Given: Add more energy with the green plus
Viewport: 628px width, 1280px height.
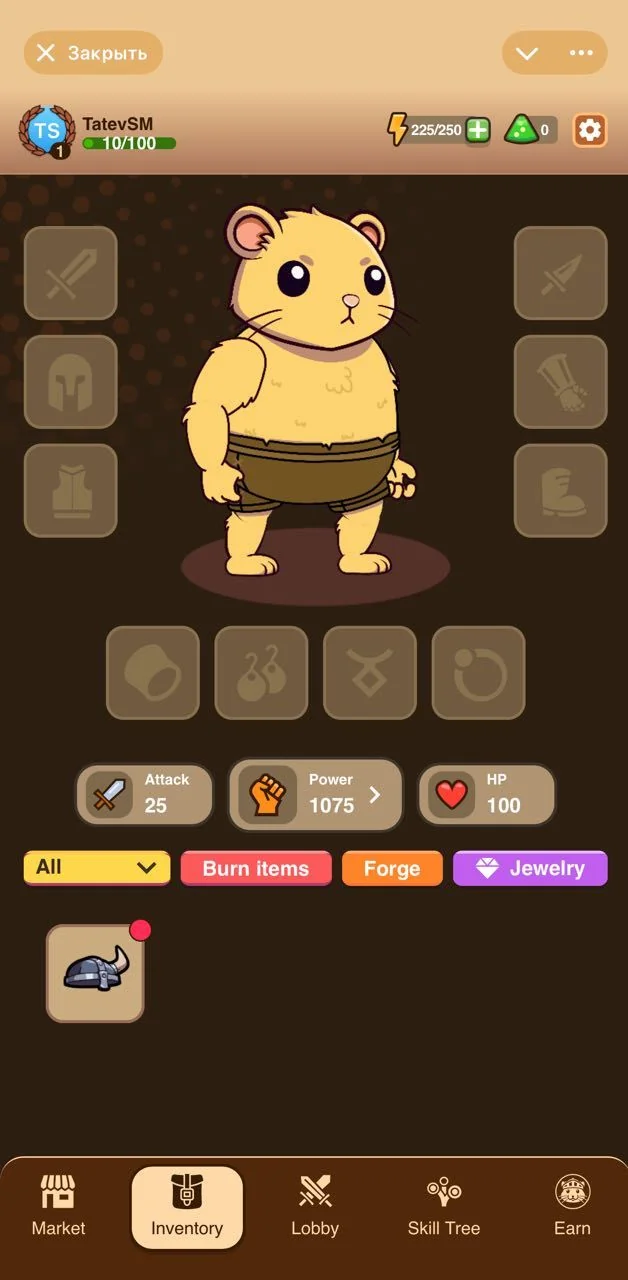Looking at the screenshot, I should pyautogui.click(x=478, y=130).
